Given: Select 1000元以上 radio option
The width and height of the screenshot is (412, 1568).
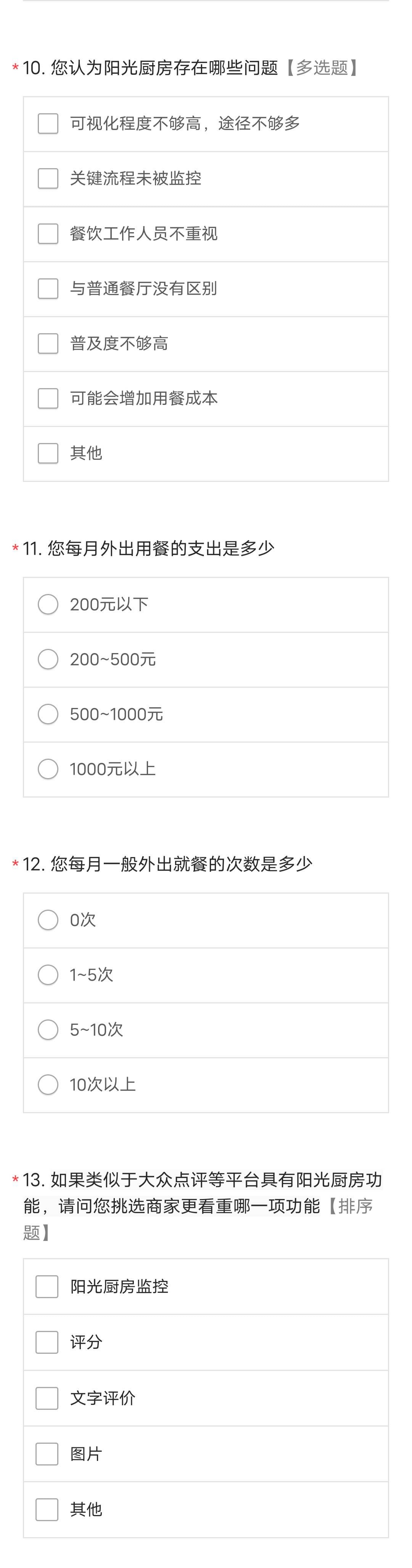Looking at the screenshot, I should pyautogui.click(x=48, y=769).
